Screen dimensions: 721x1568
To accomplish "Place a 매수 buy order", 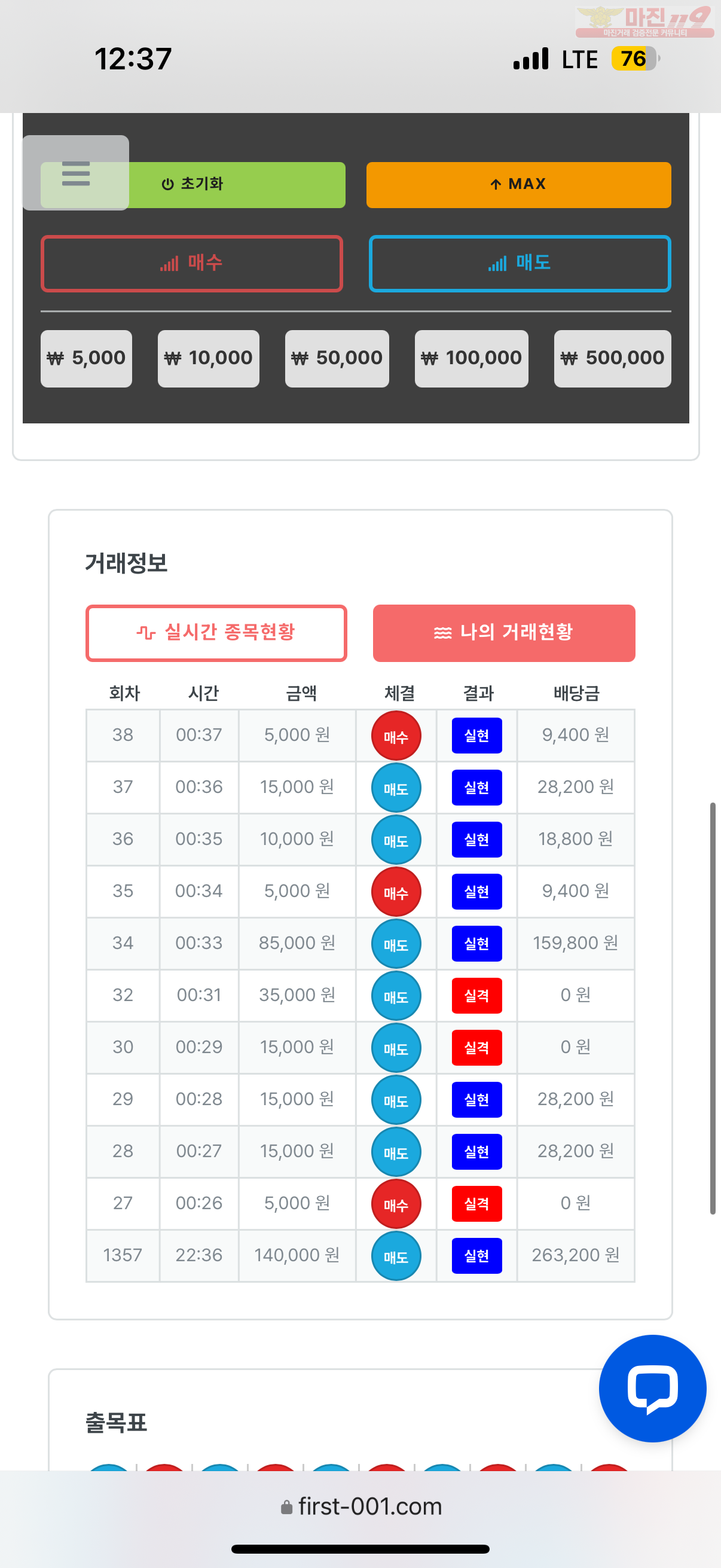I will coord(192,264).
